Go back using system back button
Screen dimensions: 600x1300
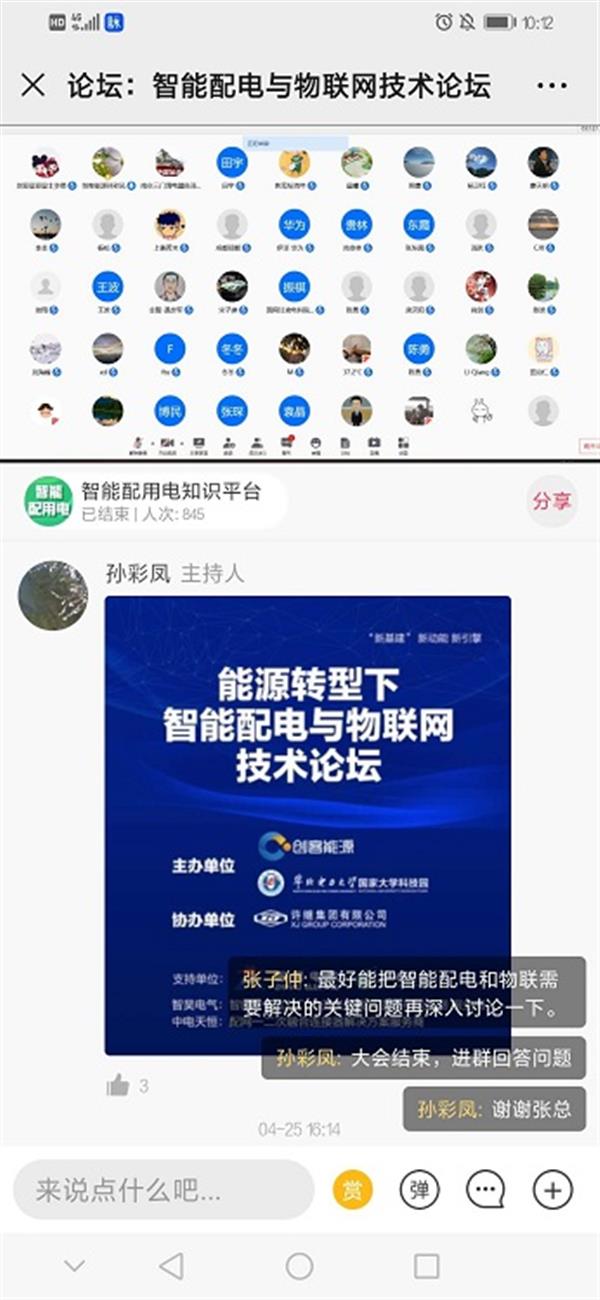(x=172, y=1266)
